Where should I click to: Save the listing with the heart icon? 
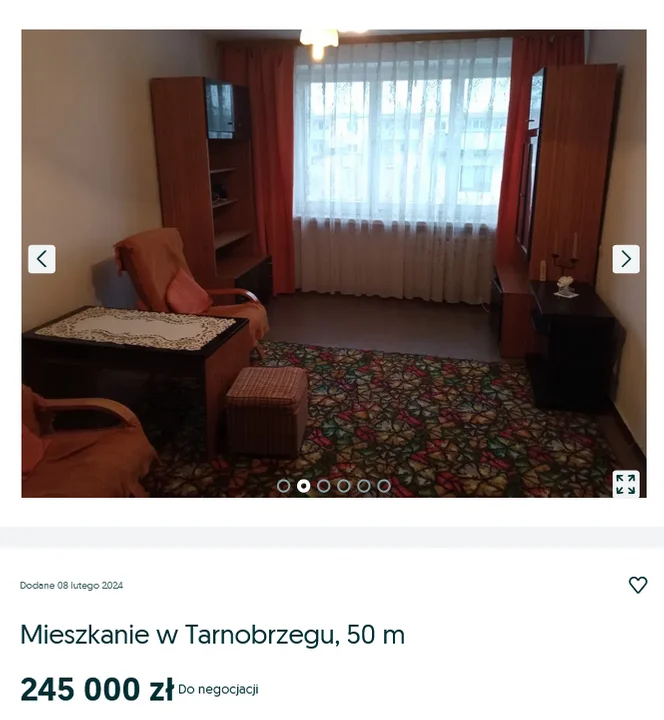(x=638, y=585)
